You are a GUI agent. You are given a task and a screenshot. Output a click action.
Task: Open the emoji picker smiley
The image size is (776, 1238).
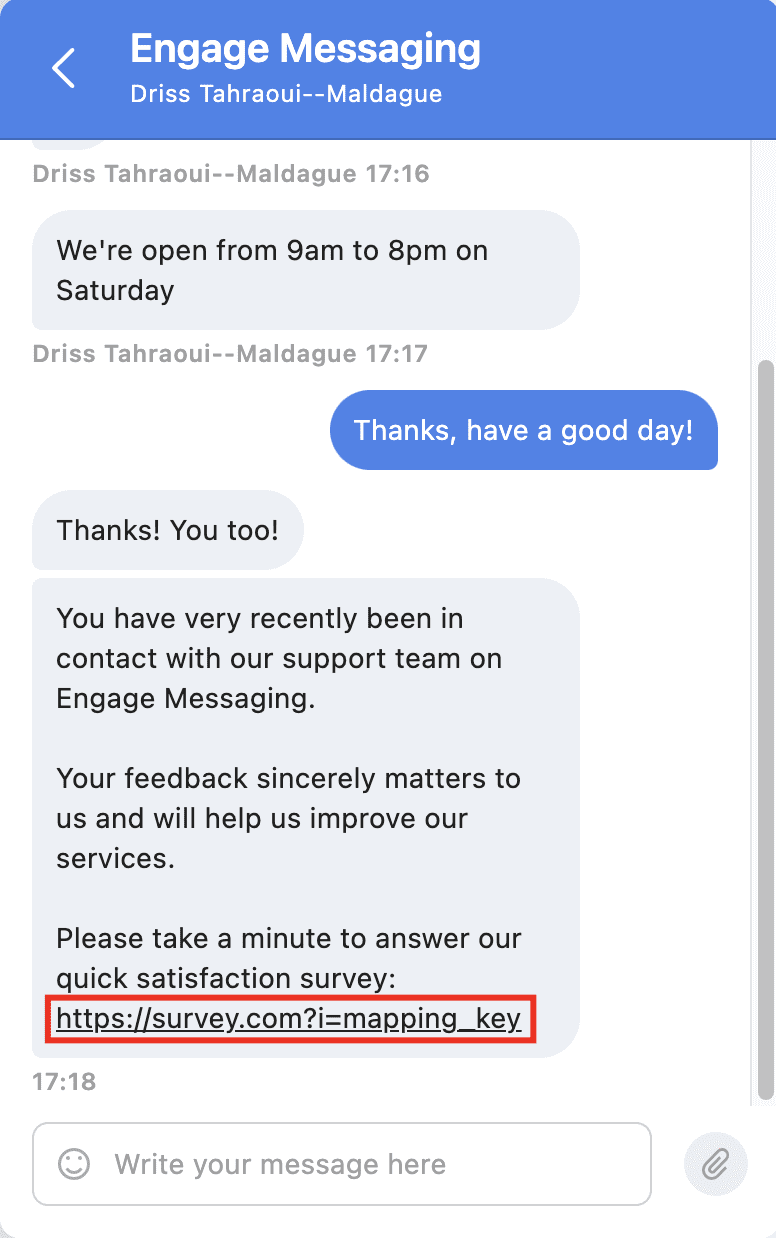pyautogui.click(x=74, y=1164)
